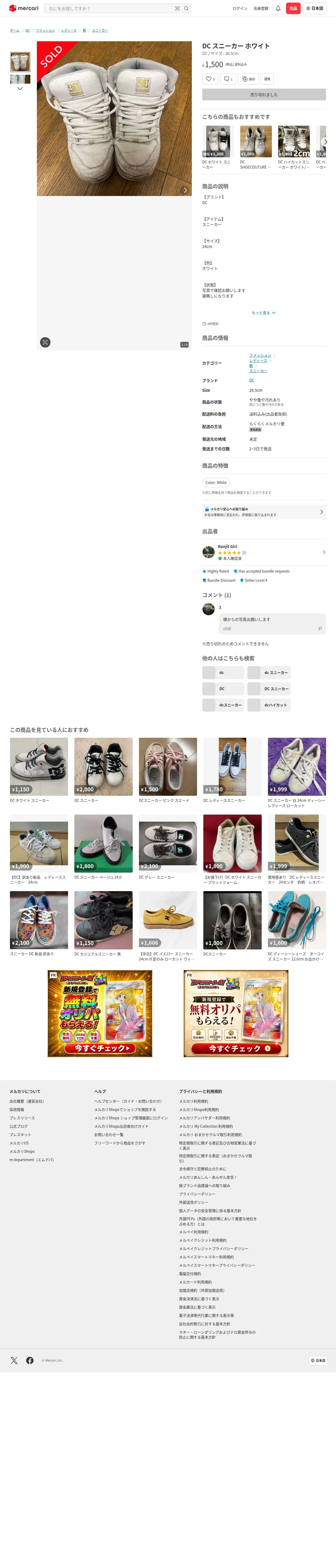Select the Color: White chip
336x1568 pixels.
(216, 483)
